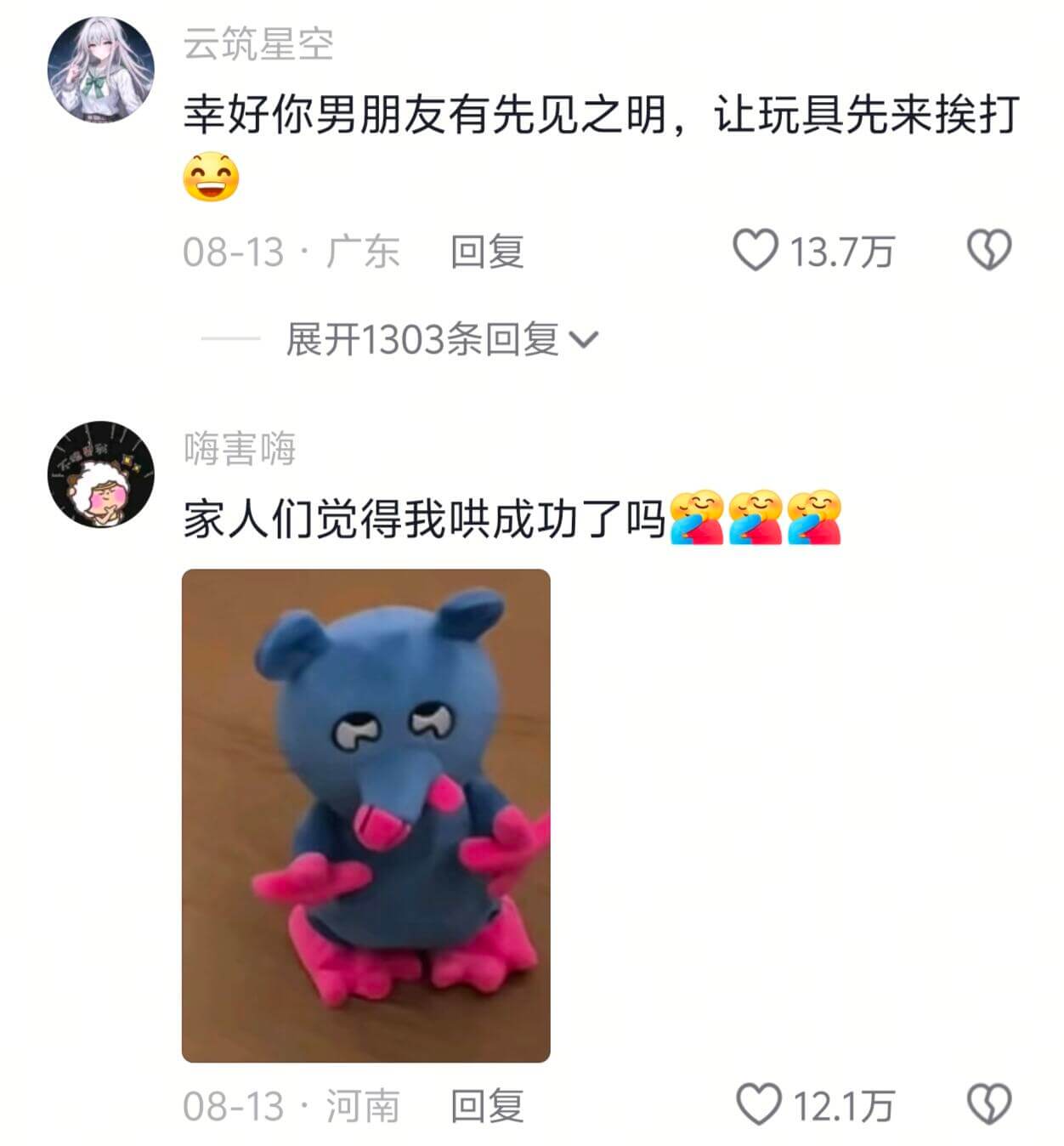This screenshot has width=1064, height=1146.
Task: Click the broken-heart dislike icon on the first comment
Action: 988,249
